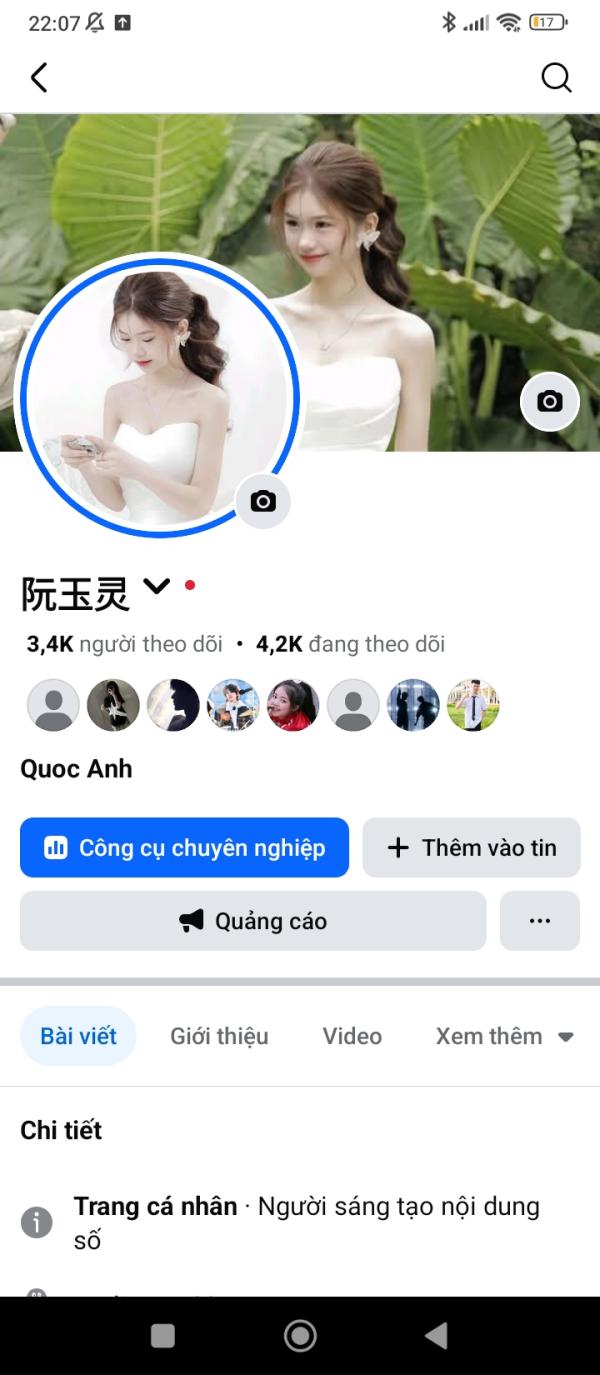Screen dimensions: 600x1375
Task: Tap Thêm vào tin button
Action: click(x=471, y=848)
